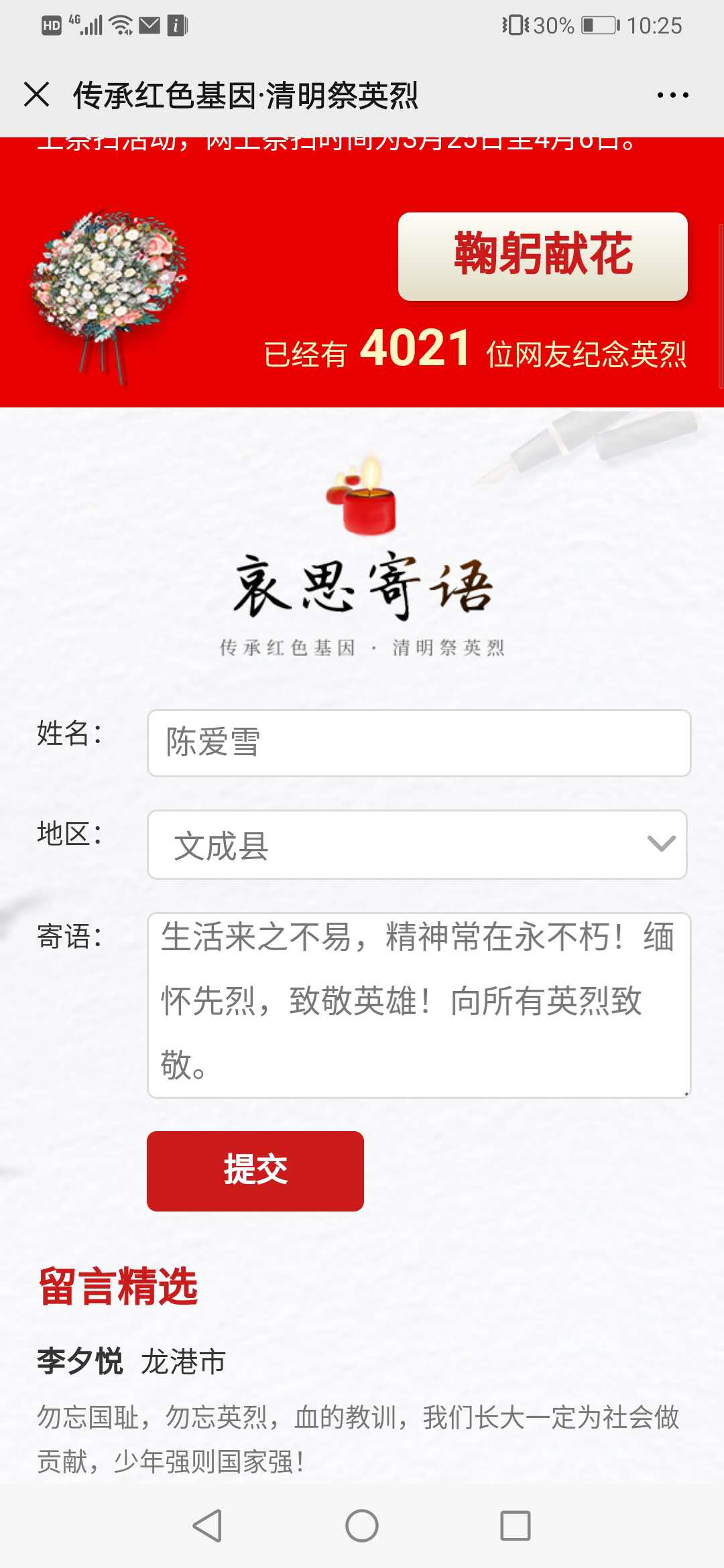This screenshot has width=724, height=1568.
Task: Open the three-dot overflow menu
Action: coord(672,95)
